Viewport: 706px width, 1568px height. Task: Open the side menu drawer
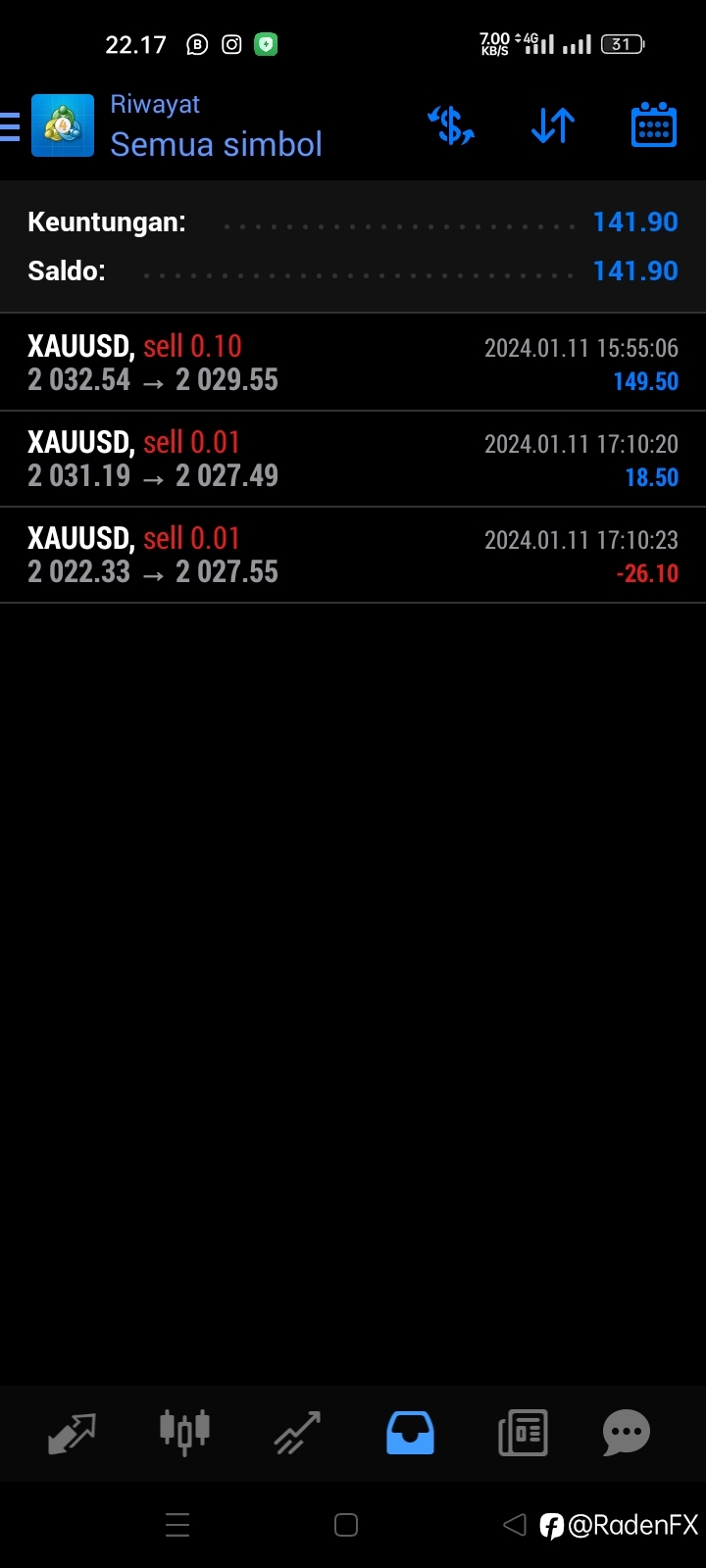tap(10, 126)
